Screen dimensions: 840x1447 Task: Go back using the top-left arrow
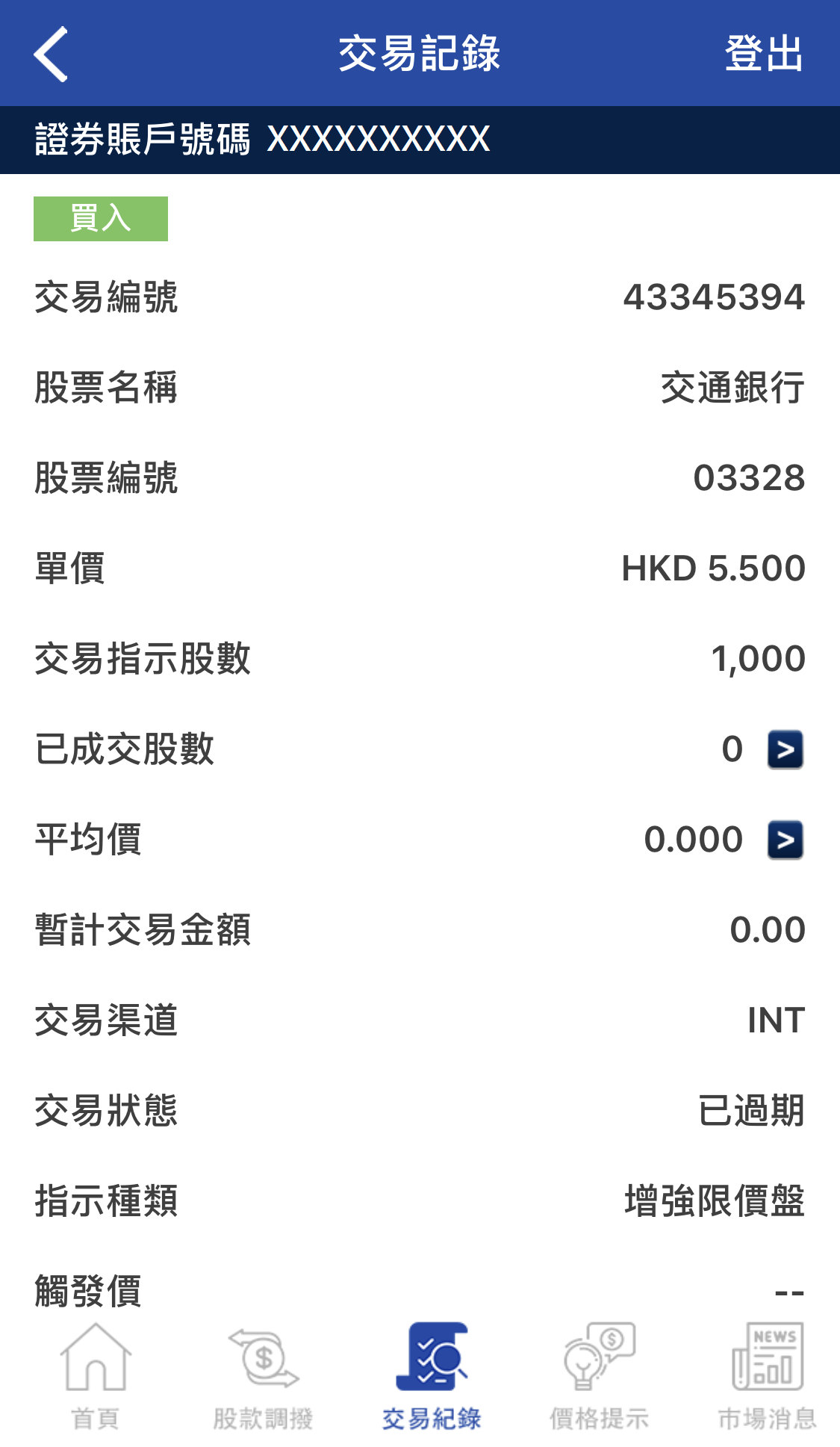51,54
